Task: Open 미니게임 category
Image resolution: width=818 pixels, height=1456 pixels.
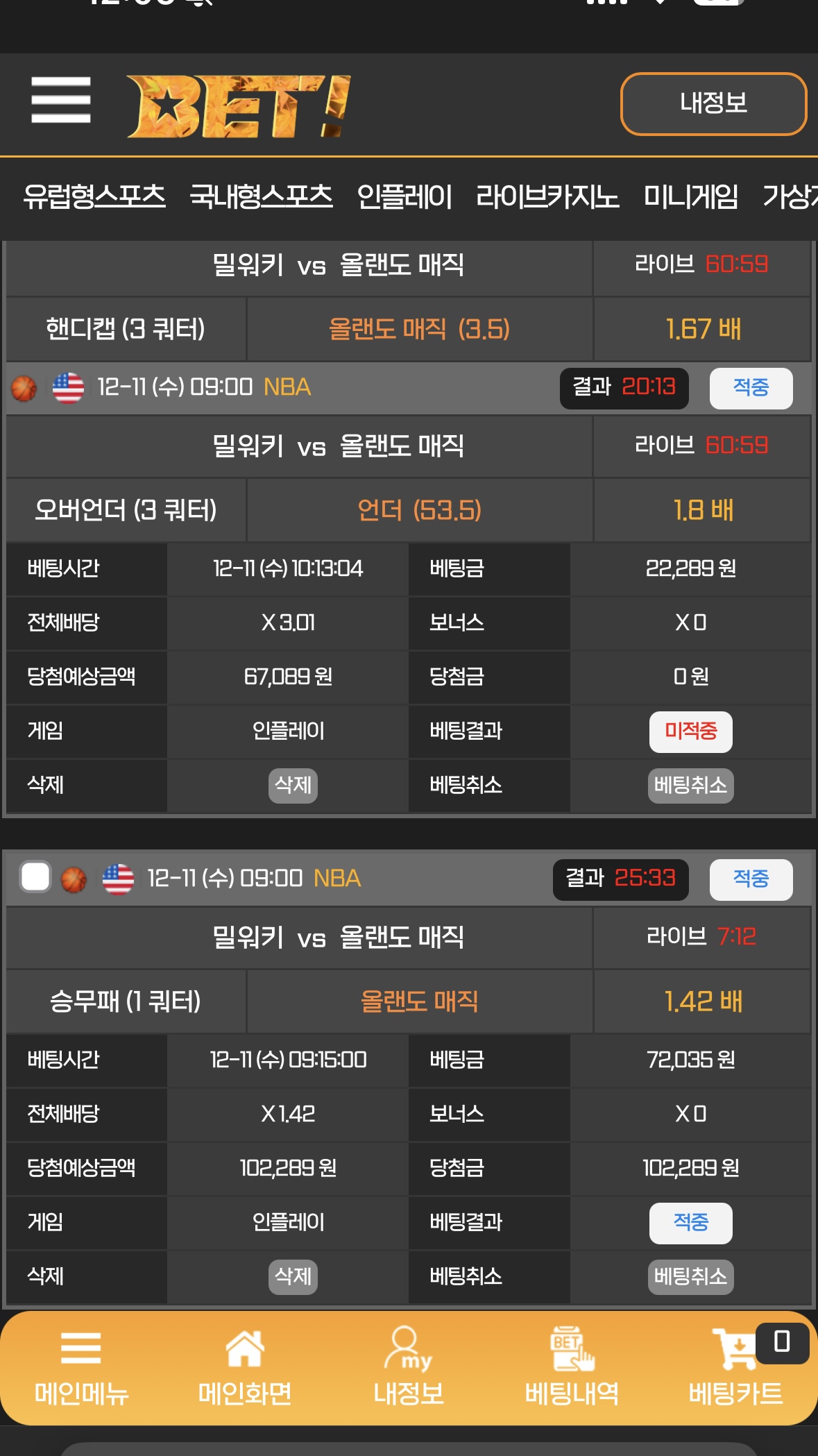Action: pyautogui.click(x=691, y=196)
